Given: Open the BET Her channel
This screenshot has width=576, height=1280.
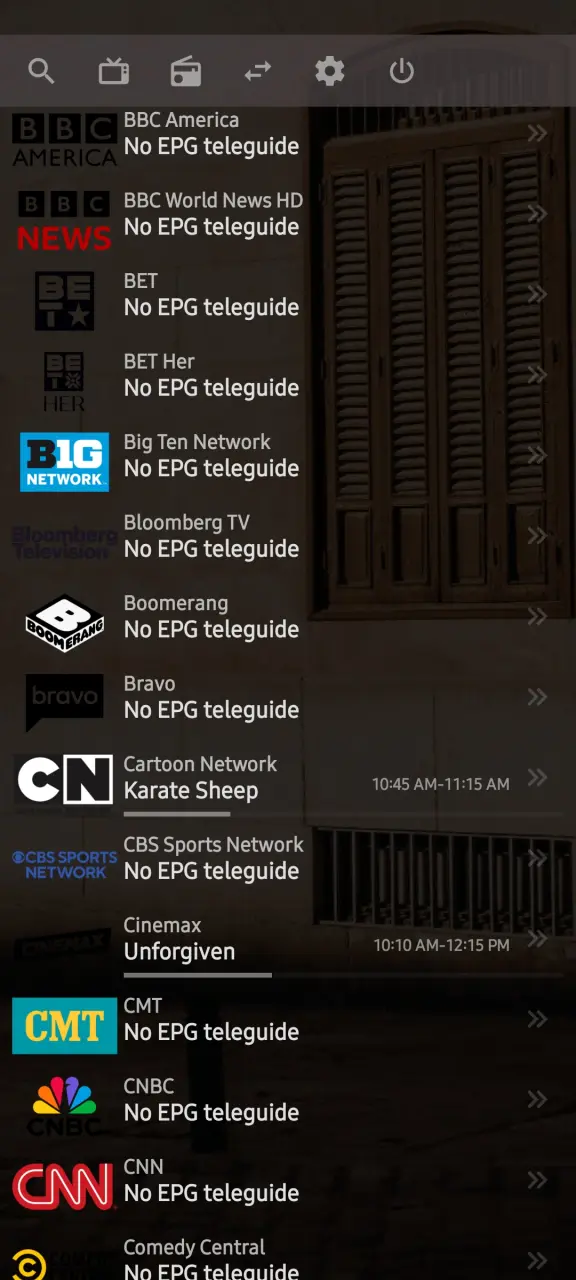Looking at the screenshot, I should point(288,376).
